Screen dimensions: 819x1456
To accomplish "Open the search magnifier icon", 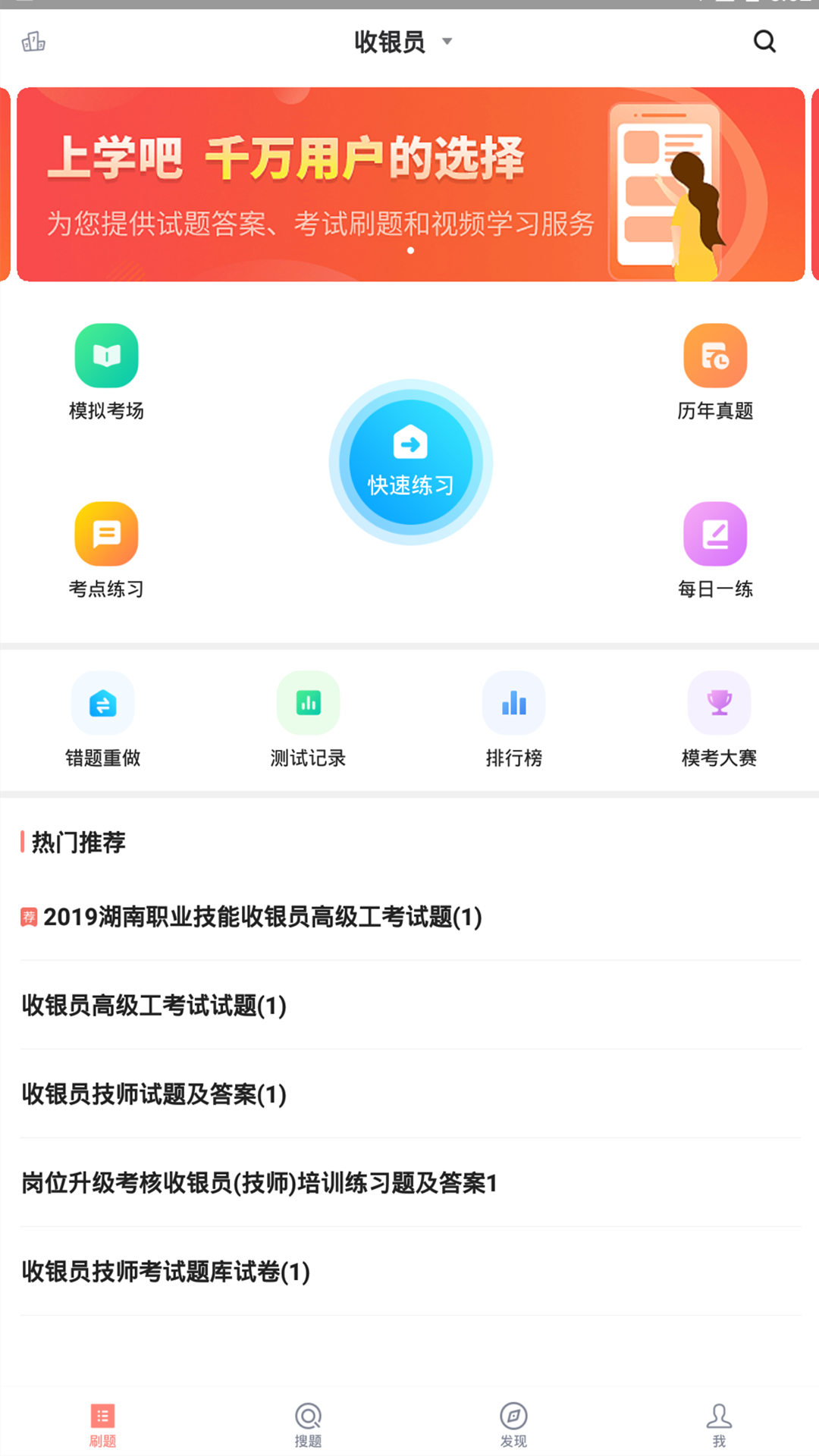I will pyautogui.click(x=764, y=42).
